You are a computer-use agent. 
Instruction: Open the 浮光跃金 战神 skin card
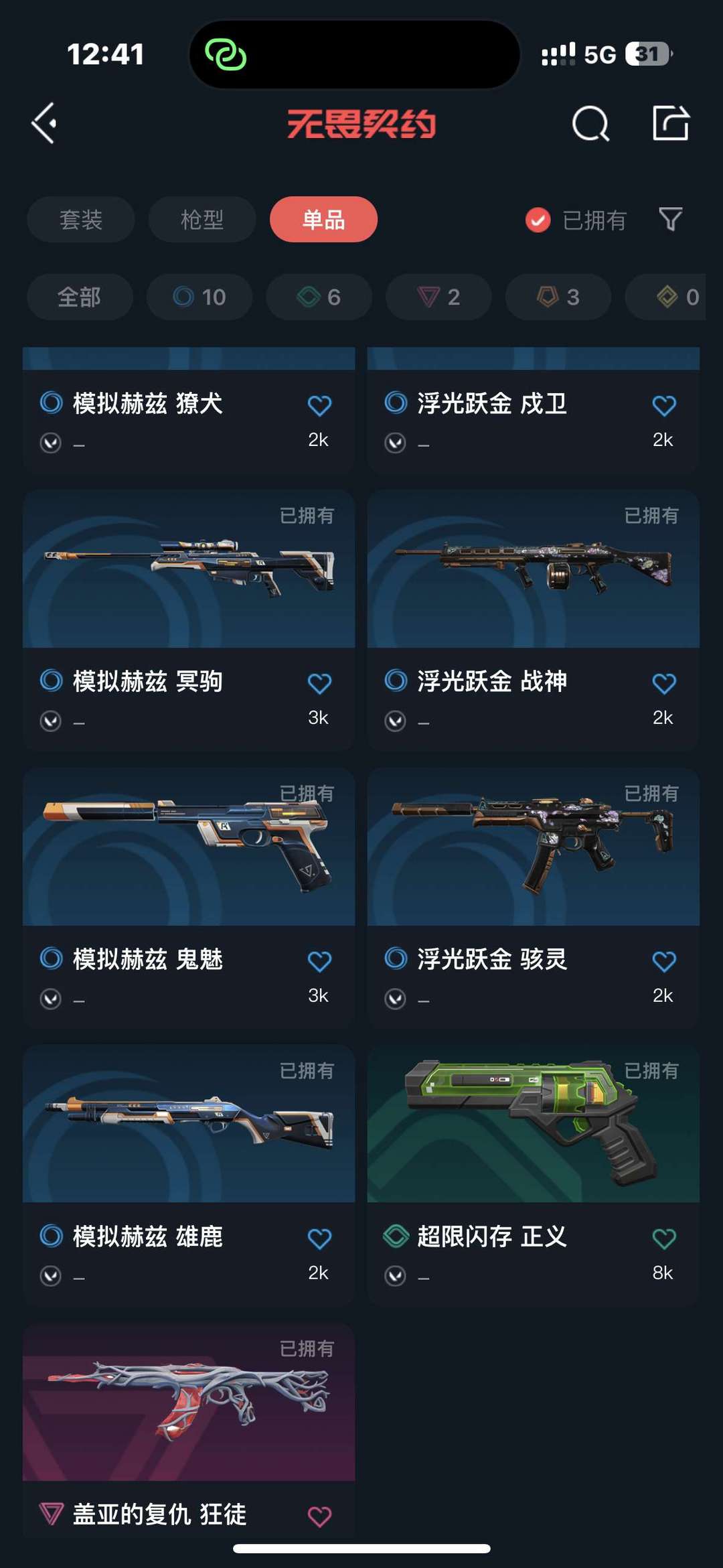click(534, 620)
